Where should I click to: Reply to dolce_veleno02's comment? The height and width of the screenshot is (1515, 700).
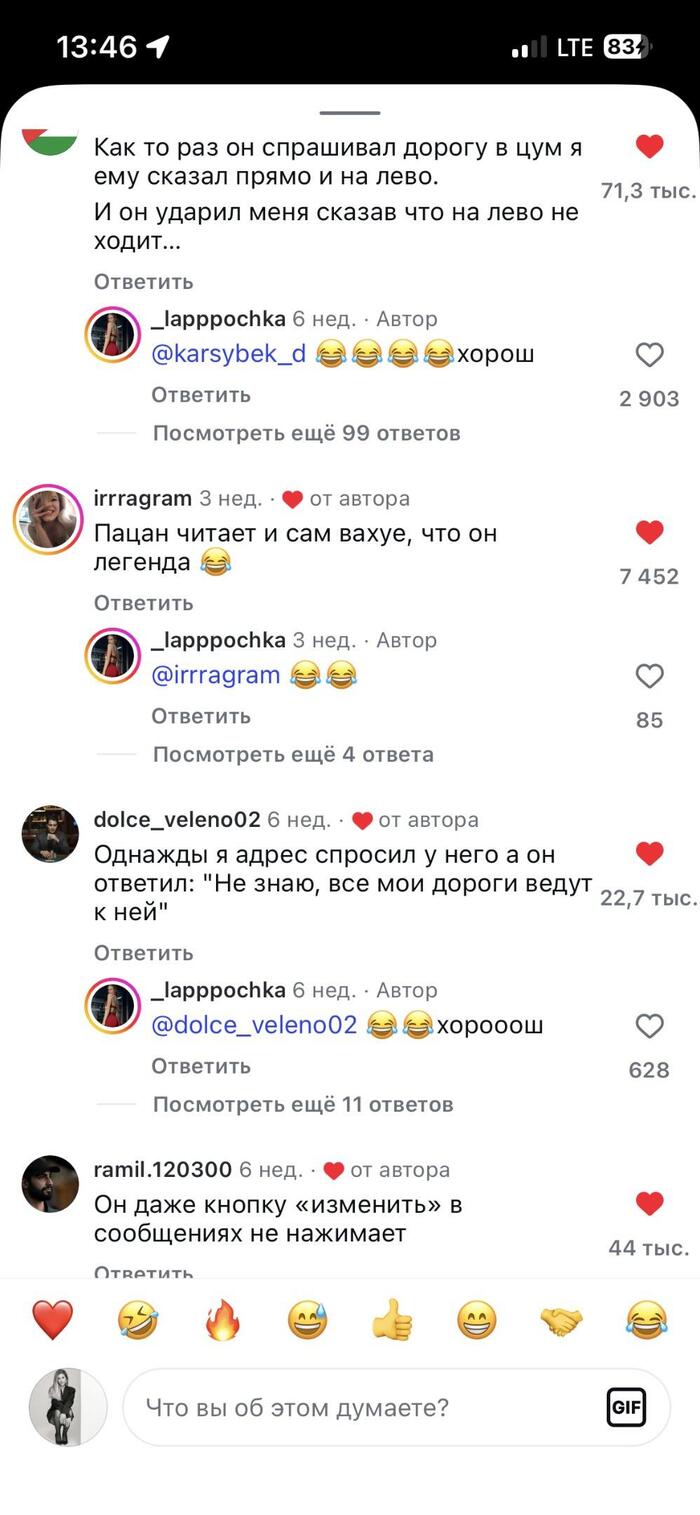click(144, 953)
